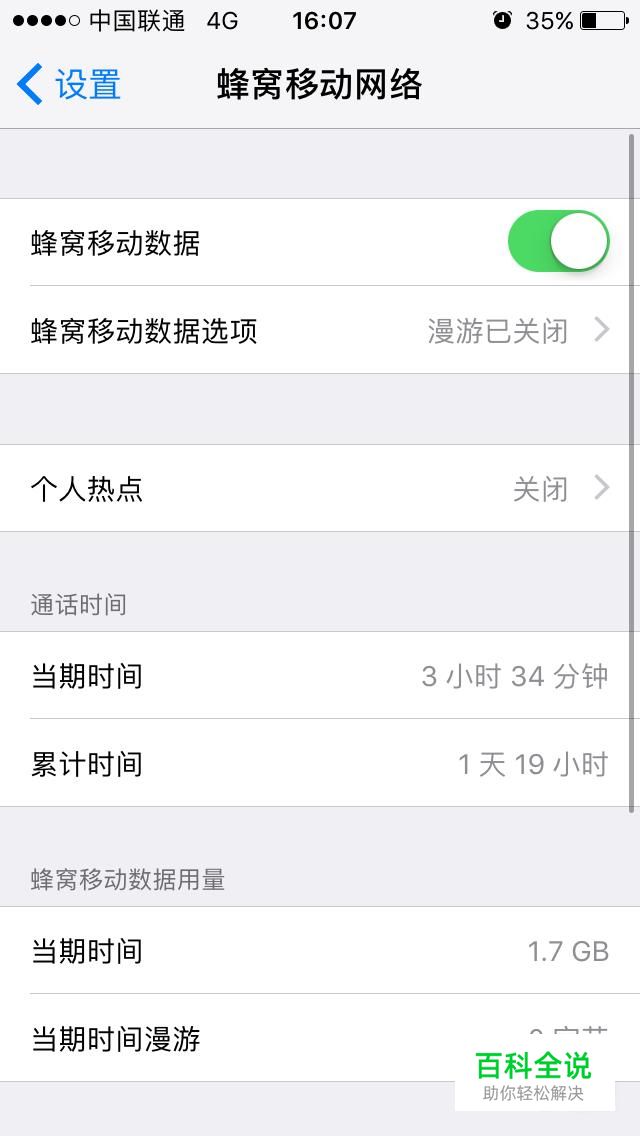
Task: Turn off the 蜂窝移动数据 switch
Action: [558, 242]
